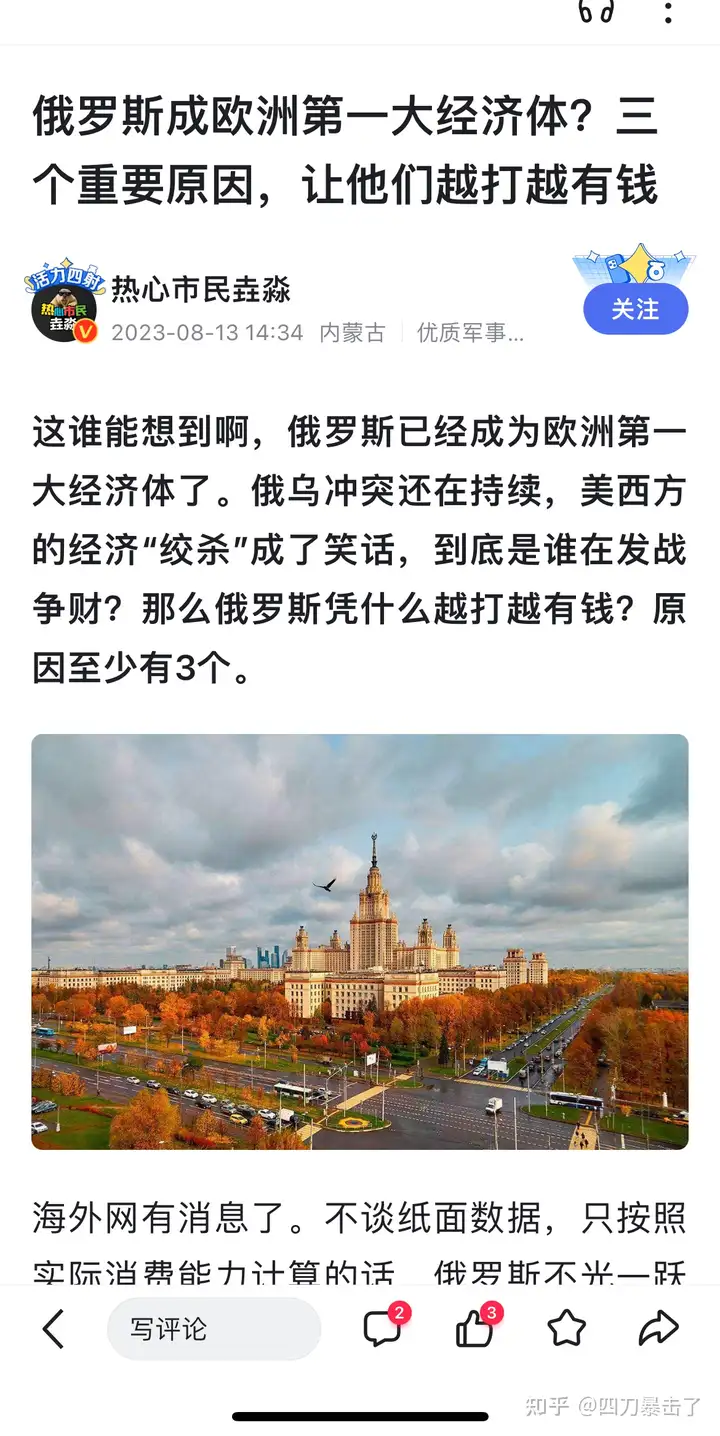The width and height of the screenshot is (720, 1436).
Task: Tap the listen headphone icon
Action: [597, 11]
